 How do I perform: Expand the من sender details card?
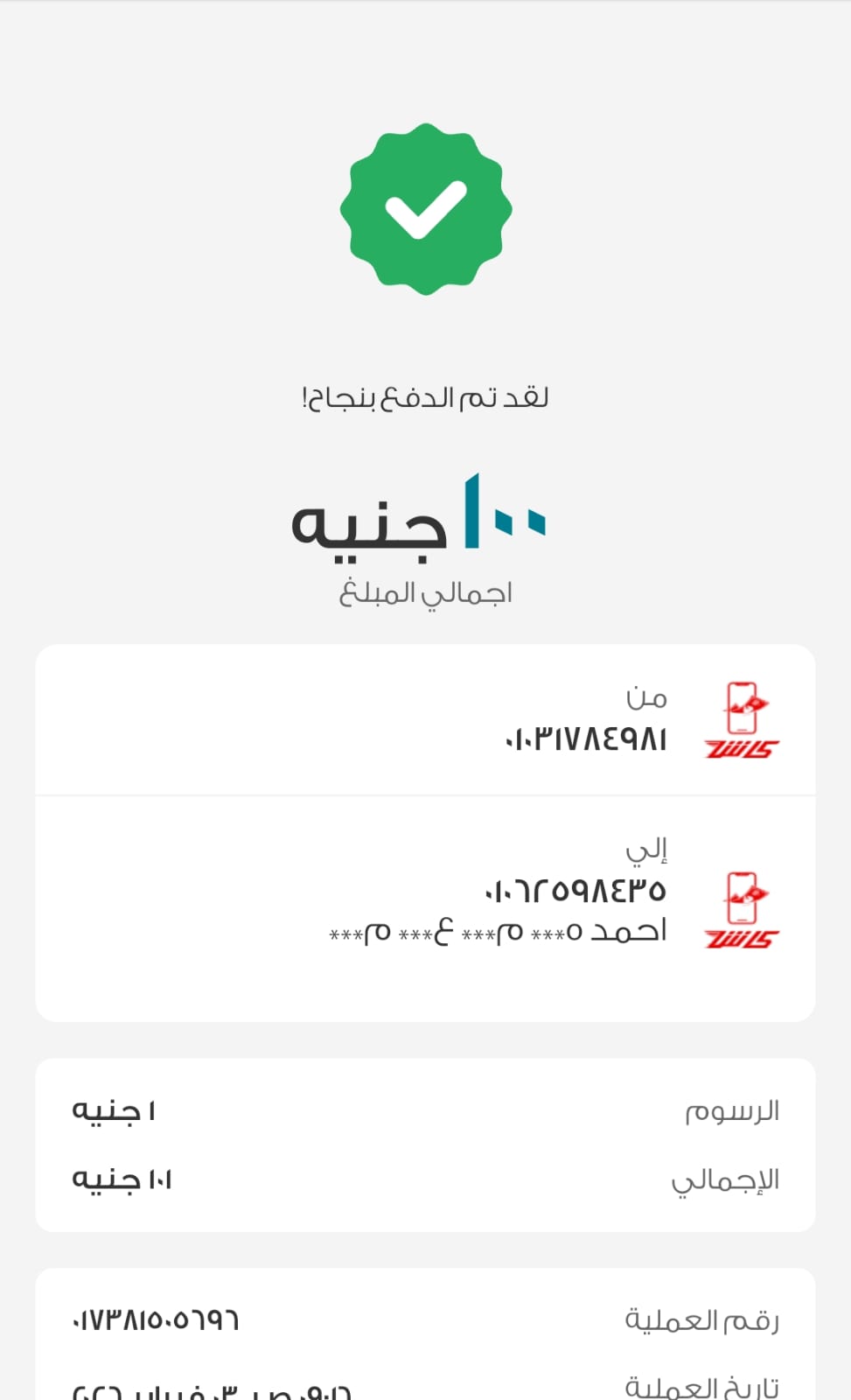point(425,719)
